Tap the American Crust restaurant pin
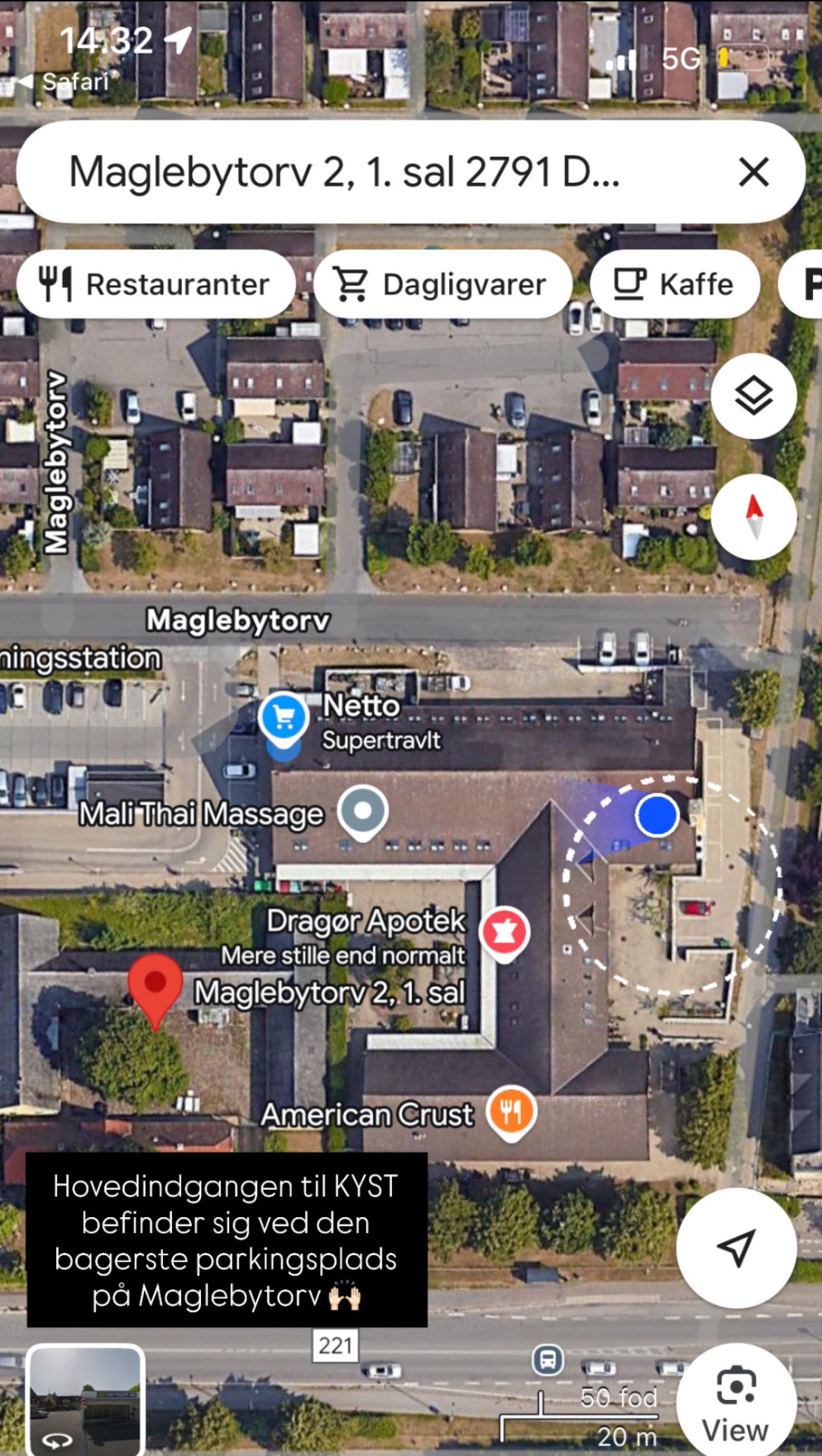Image resolution: width=822 pixels, height=1456 pixels. point(512,1112)
